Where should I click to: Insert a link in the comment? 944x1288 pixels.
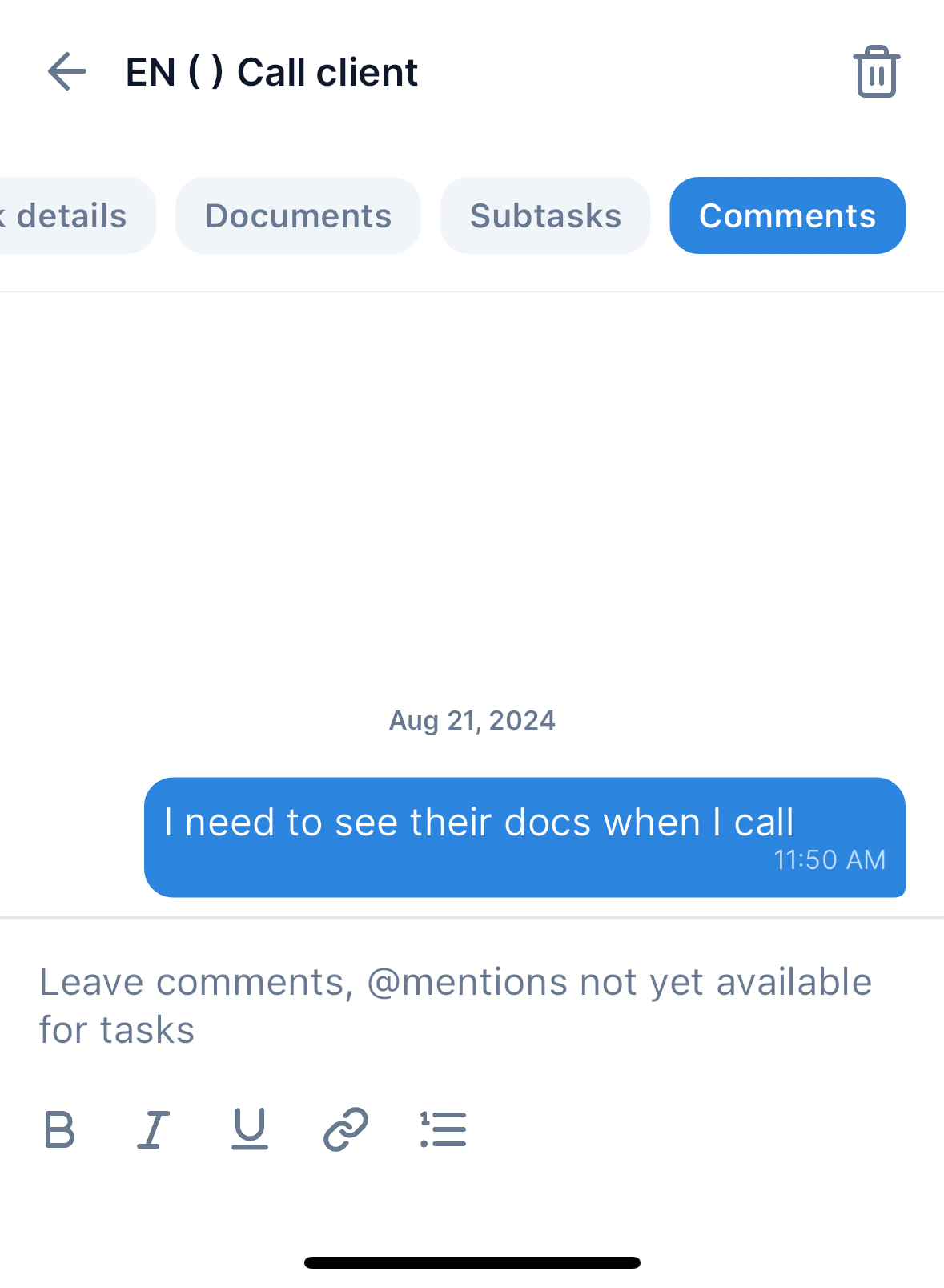(x=346, y=1129)
